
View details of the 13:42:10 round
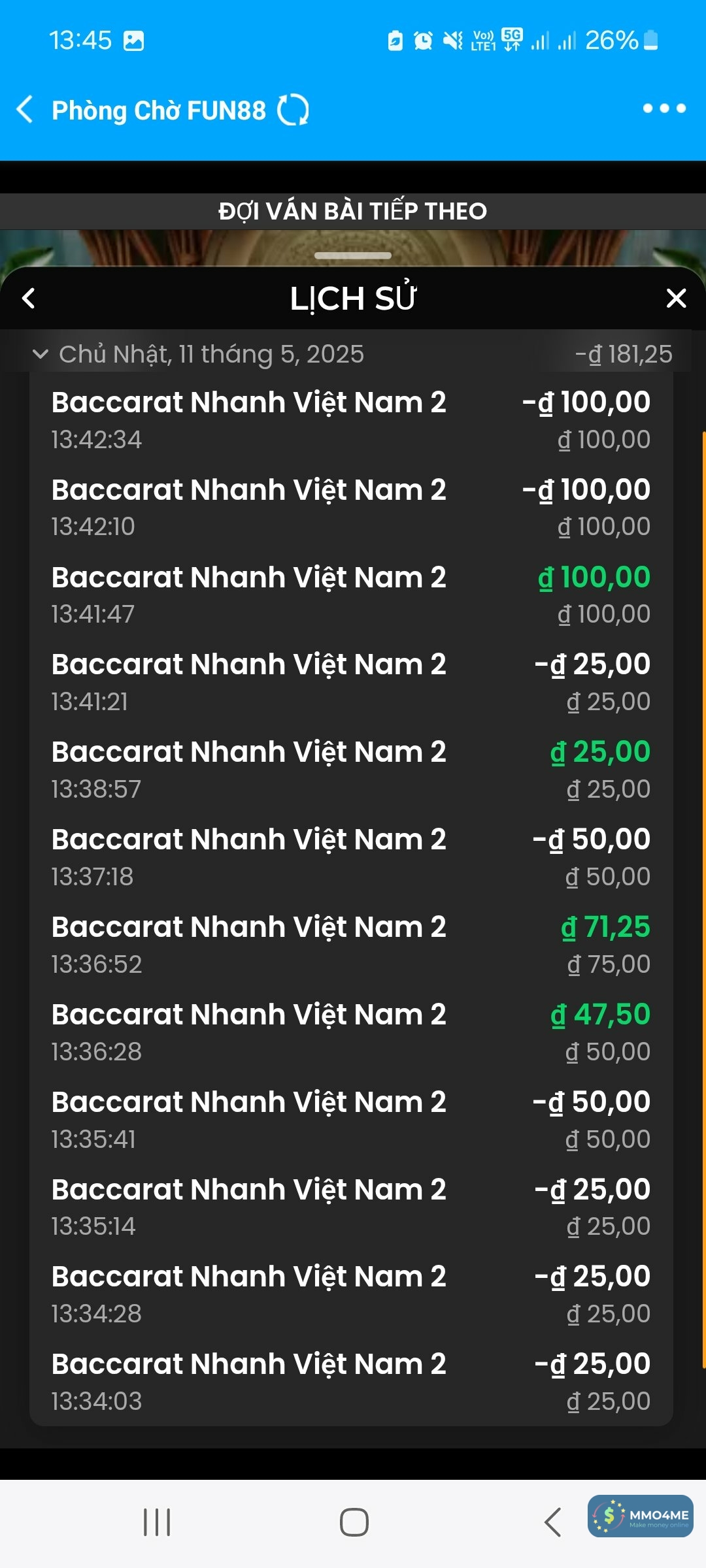tap(351, 507)
